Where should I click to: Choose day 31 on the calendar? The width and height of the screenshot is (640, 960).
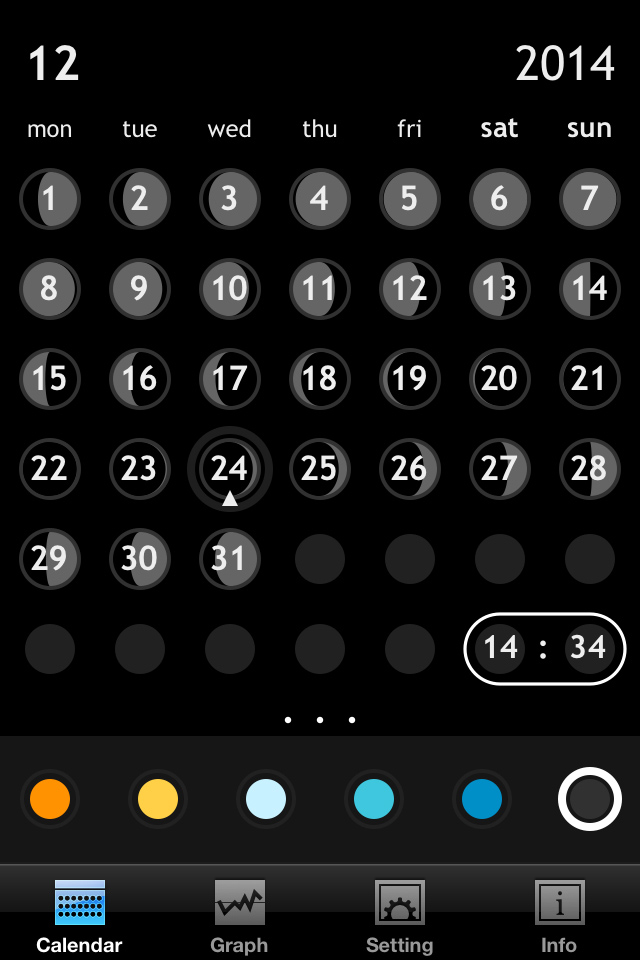click(x=229, y=558)
